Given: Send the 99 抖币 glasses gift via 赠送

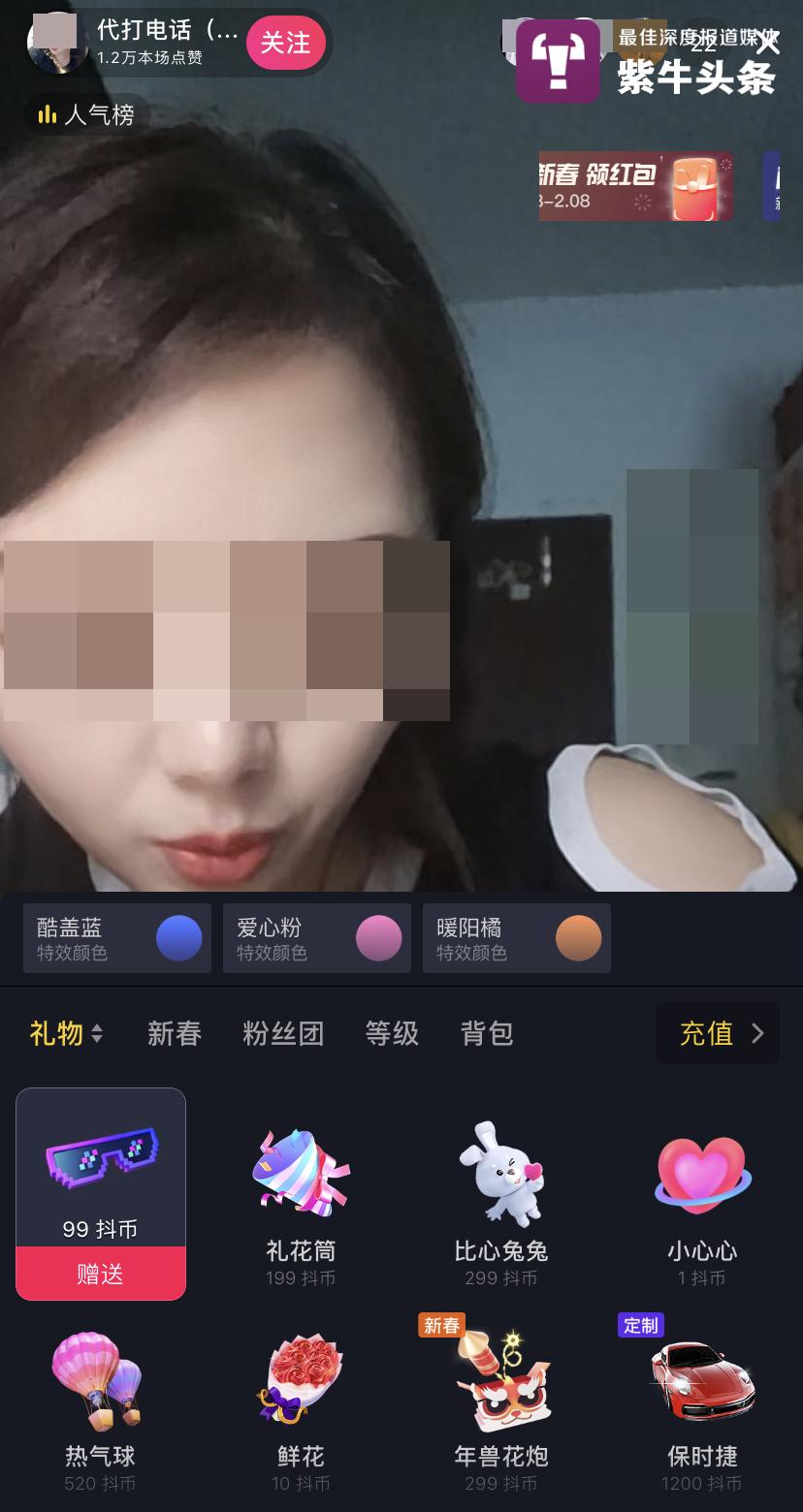Looking at the screenshot, I should pyautogui.click(x=101, y=1274).
